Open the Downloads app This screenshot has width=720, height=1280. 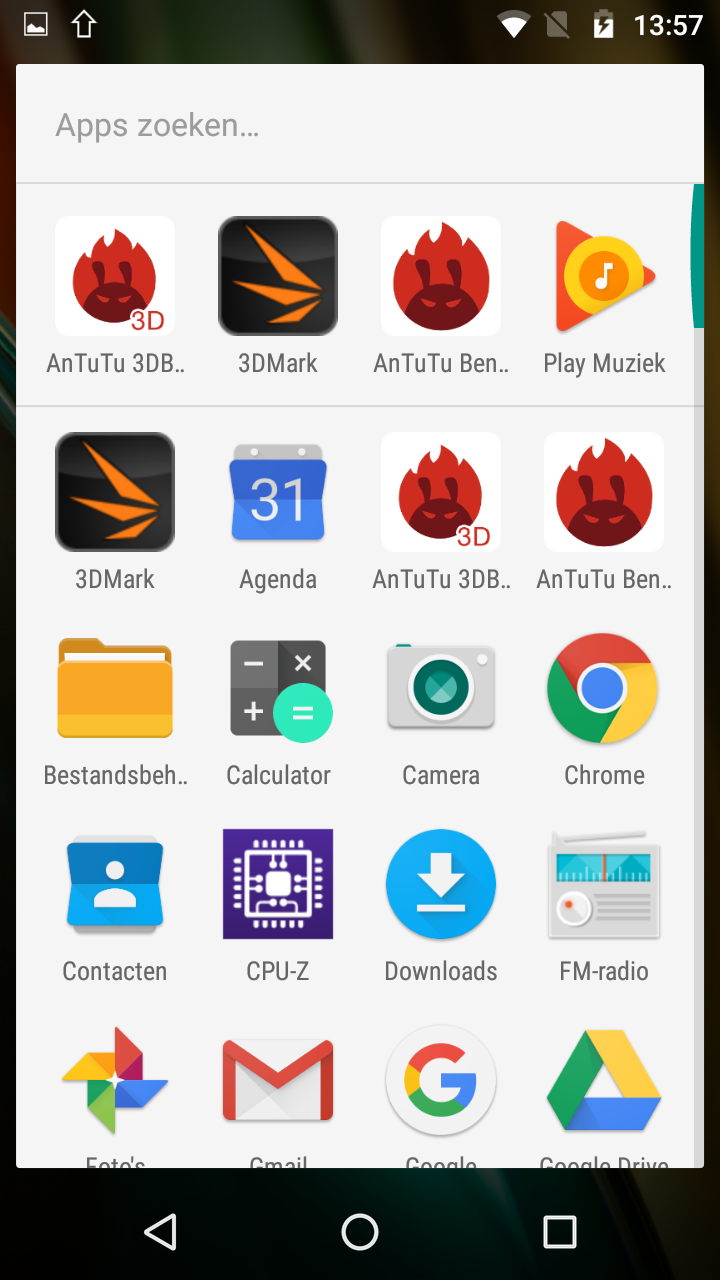(441, 886)
